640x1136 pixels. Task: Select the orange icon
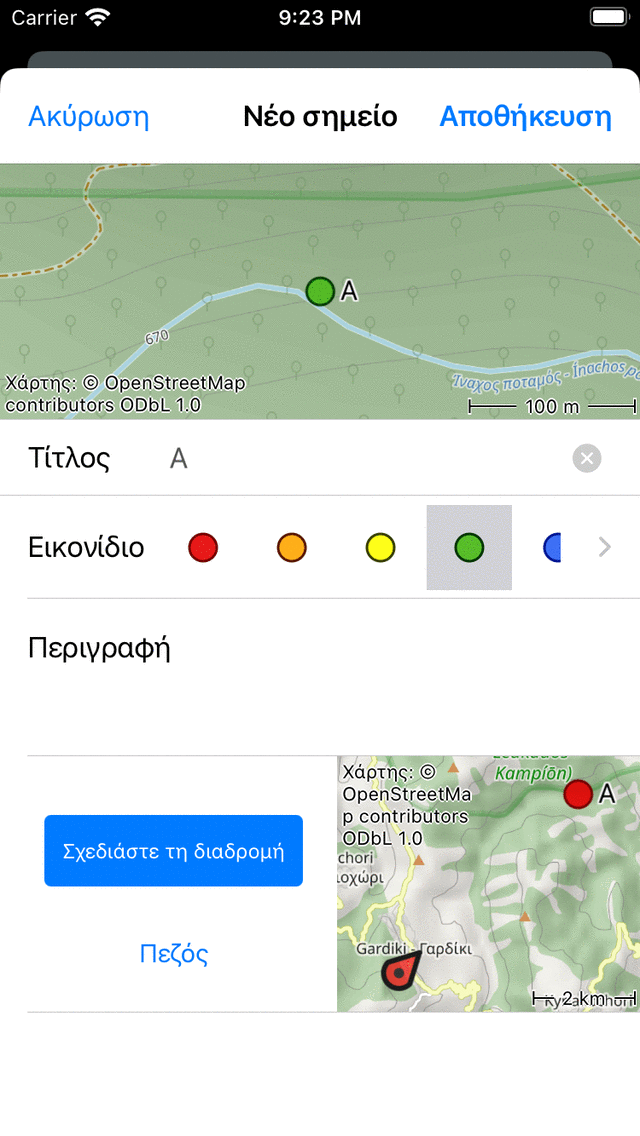click(291, 547)
